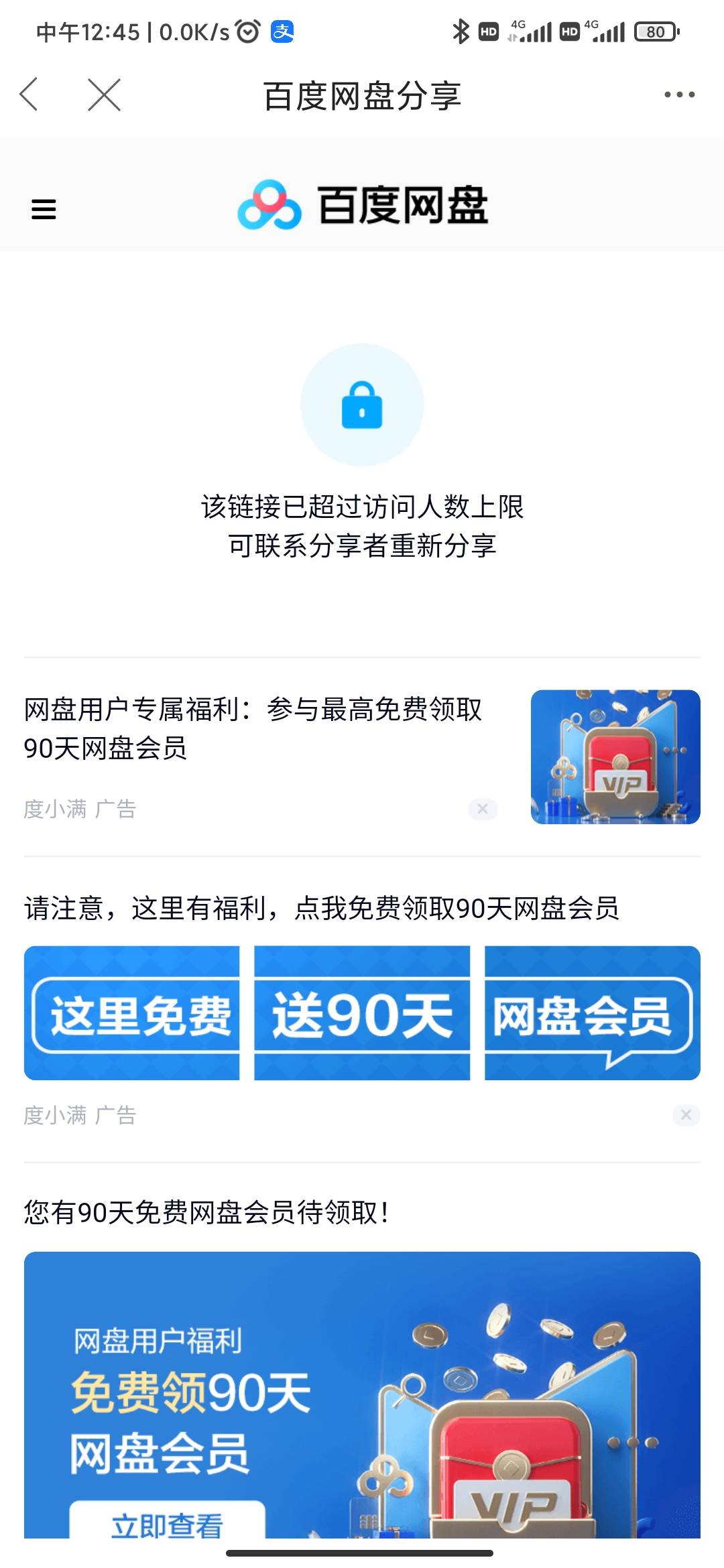This screenshot has height=1568, width=724.
Task: Dismiss the 网盘用户专属福利 ad
Action: [x=483, y=809]
